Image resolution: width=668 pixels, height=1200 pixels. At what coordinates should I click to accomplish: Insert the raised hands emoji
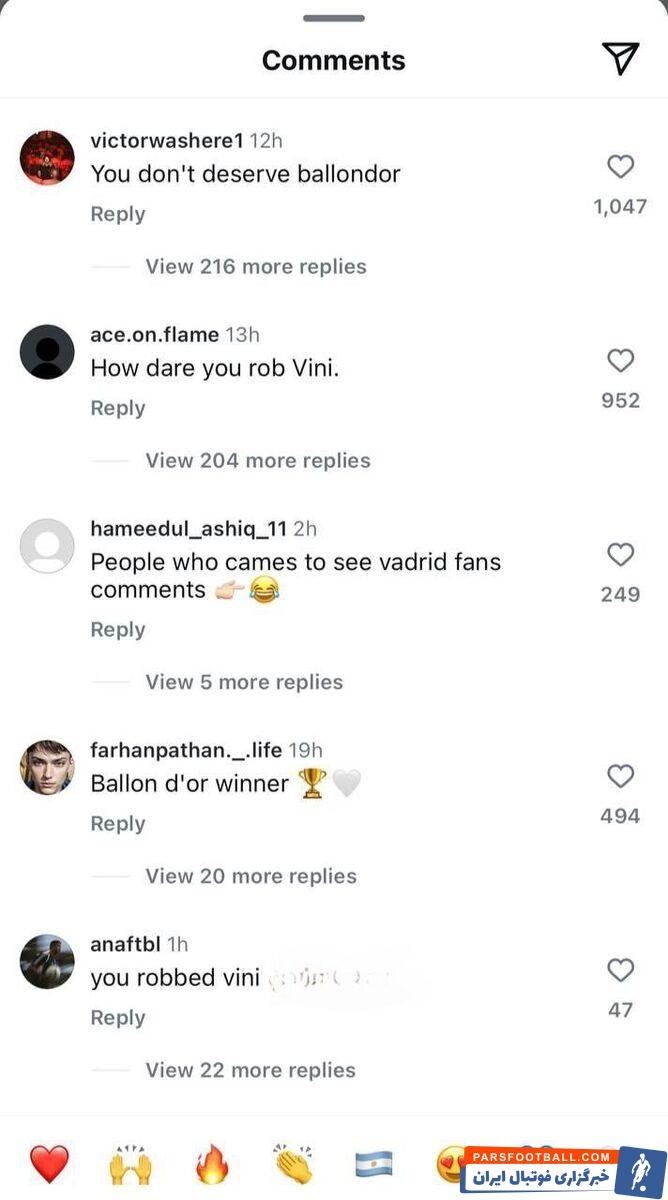point(130,1164)
